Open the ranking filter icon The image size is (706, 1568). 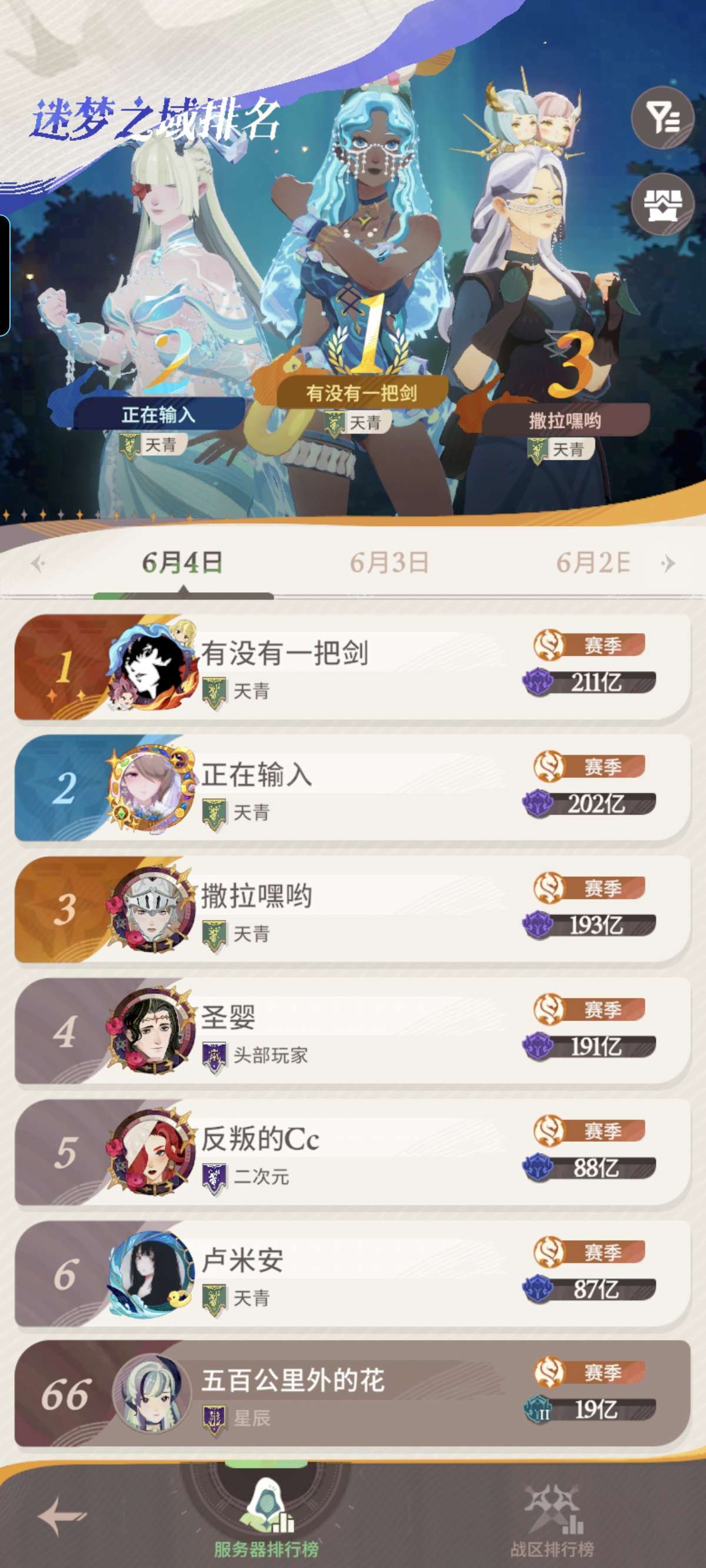click(x=662, y=118)
